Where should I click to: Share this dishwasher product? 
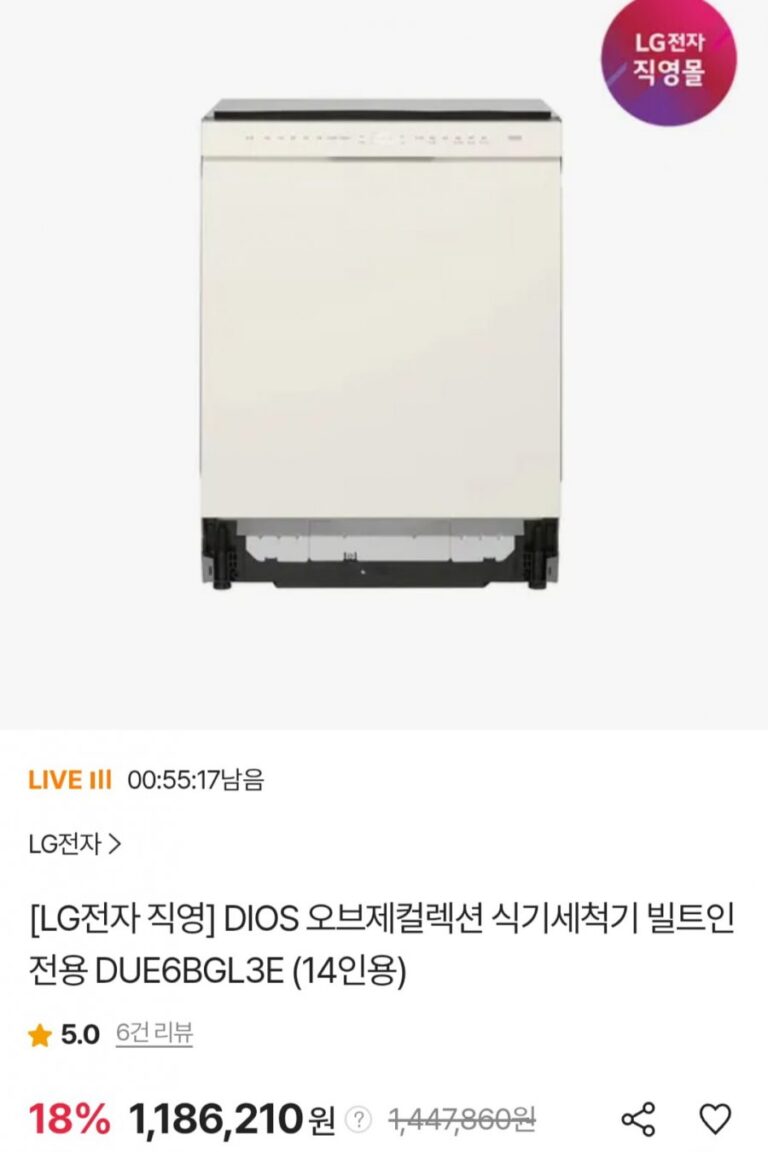(638, 1119)
